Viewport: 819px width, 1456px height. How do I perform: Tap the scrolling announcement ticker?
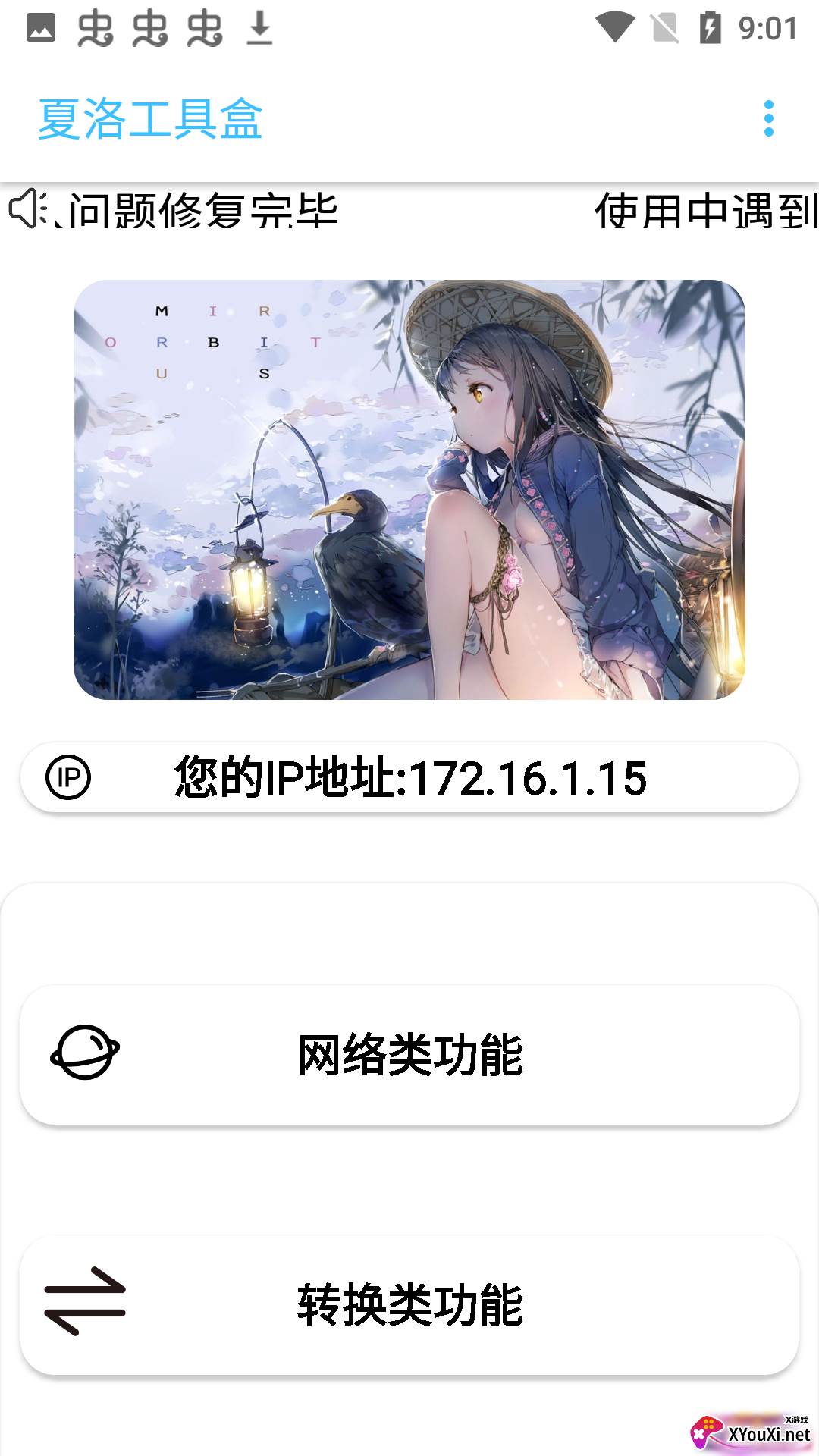409,210
